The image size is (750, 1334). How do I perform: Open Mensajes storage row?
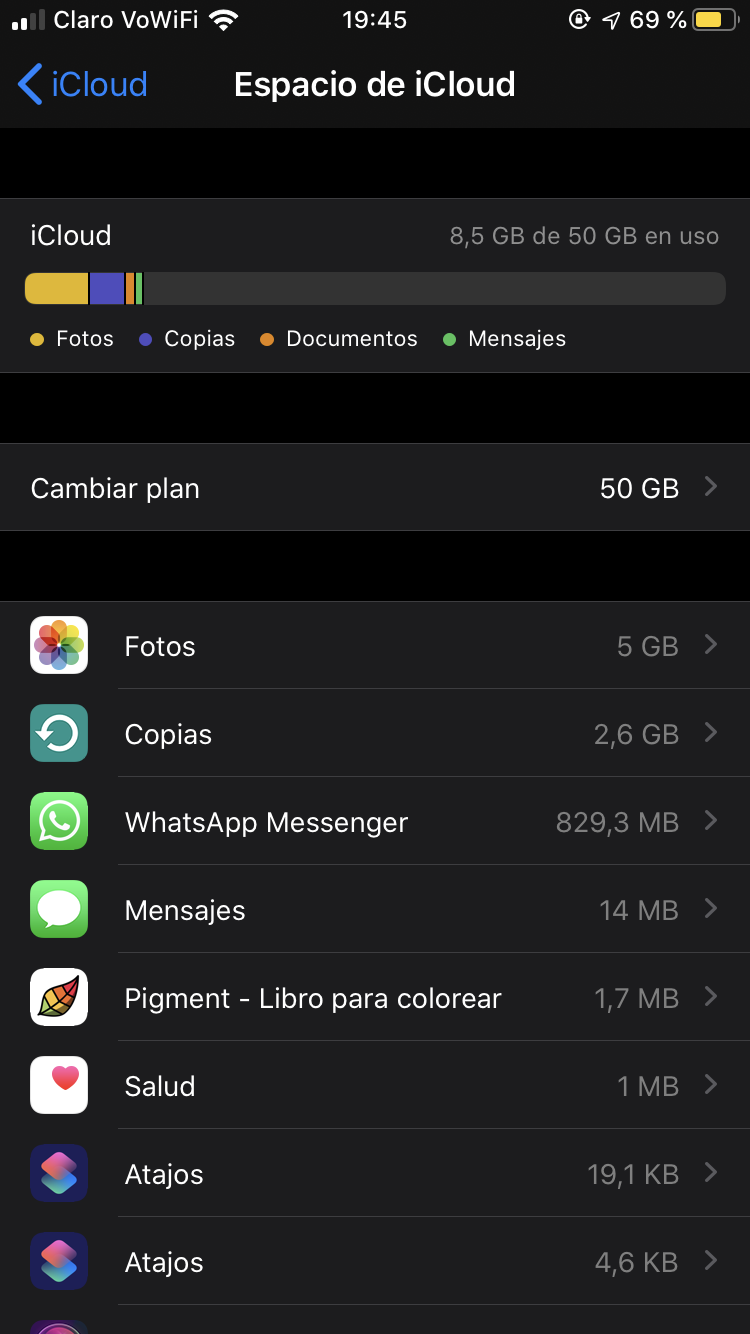click(375, 910)
